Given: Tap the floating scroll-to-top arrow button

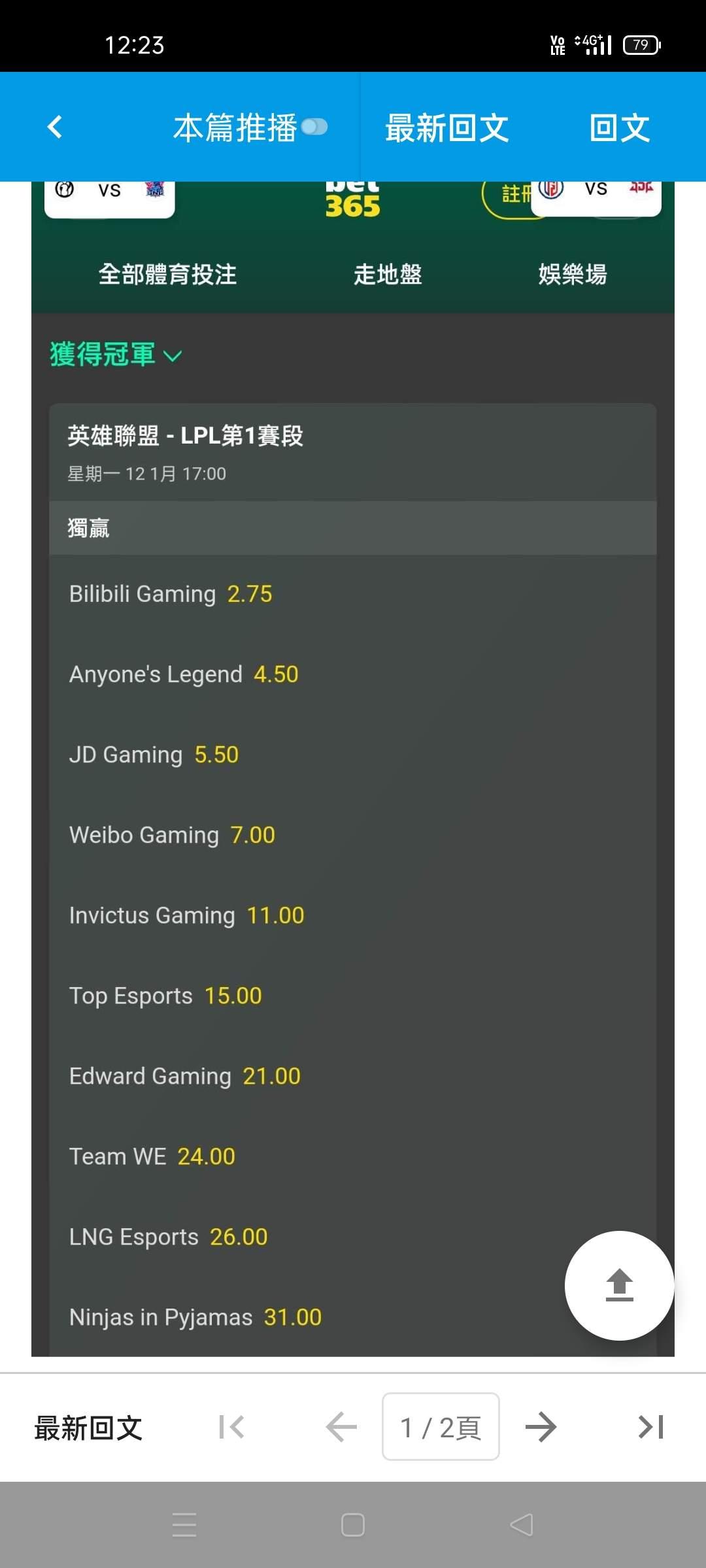Looking at the screenshot, I should [620, 1285].
